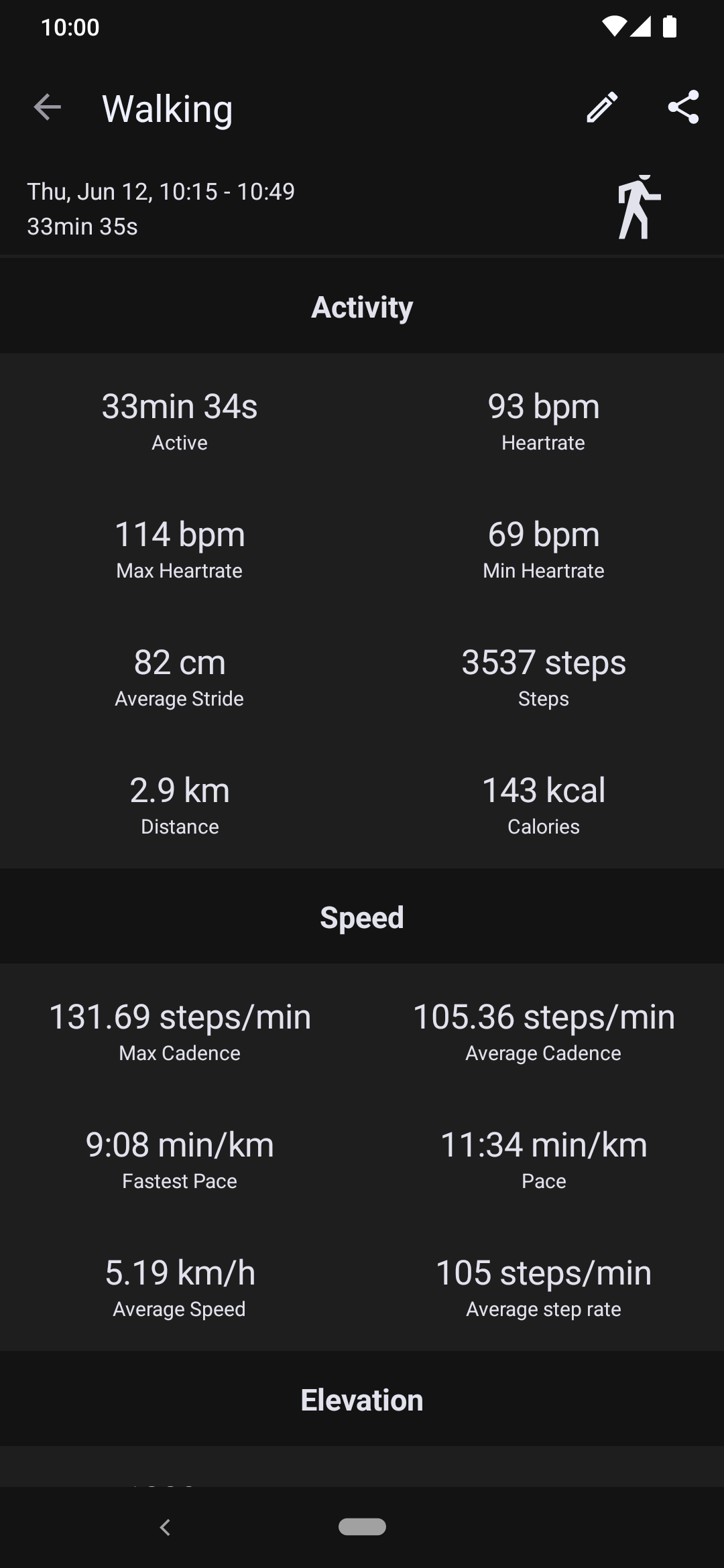Go back from the Walking screen

tap(47, 107)
